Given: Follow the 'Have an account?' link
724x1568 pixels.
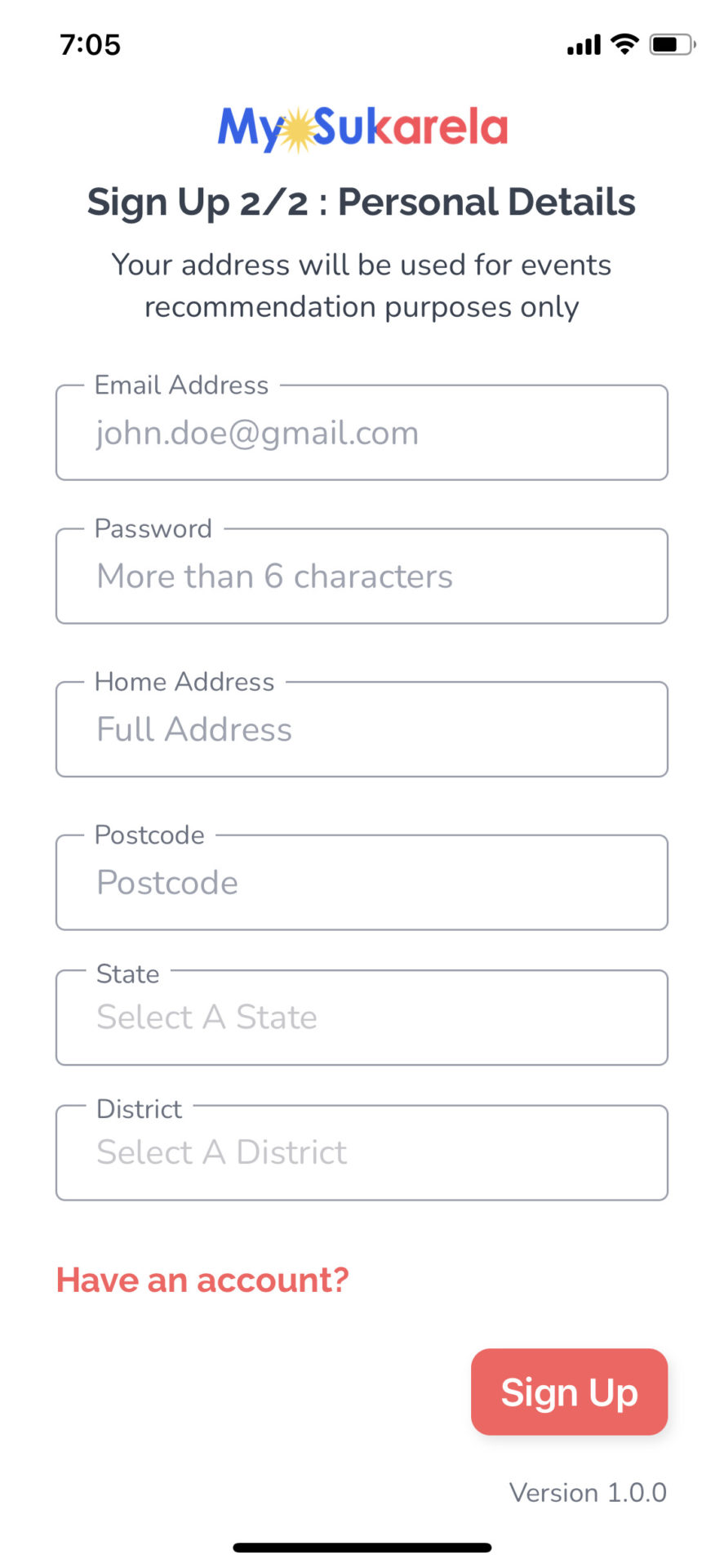Looking at the screenshot, I should [x=202, y=1280].
